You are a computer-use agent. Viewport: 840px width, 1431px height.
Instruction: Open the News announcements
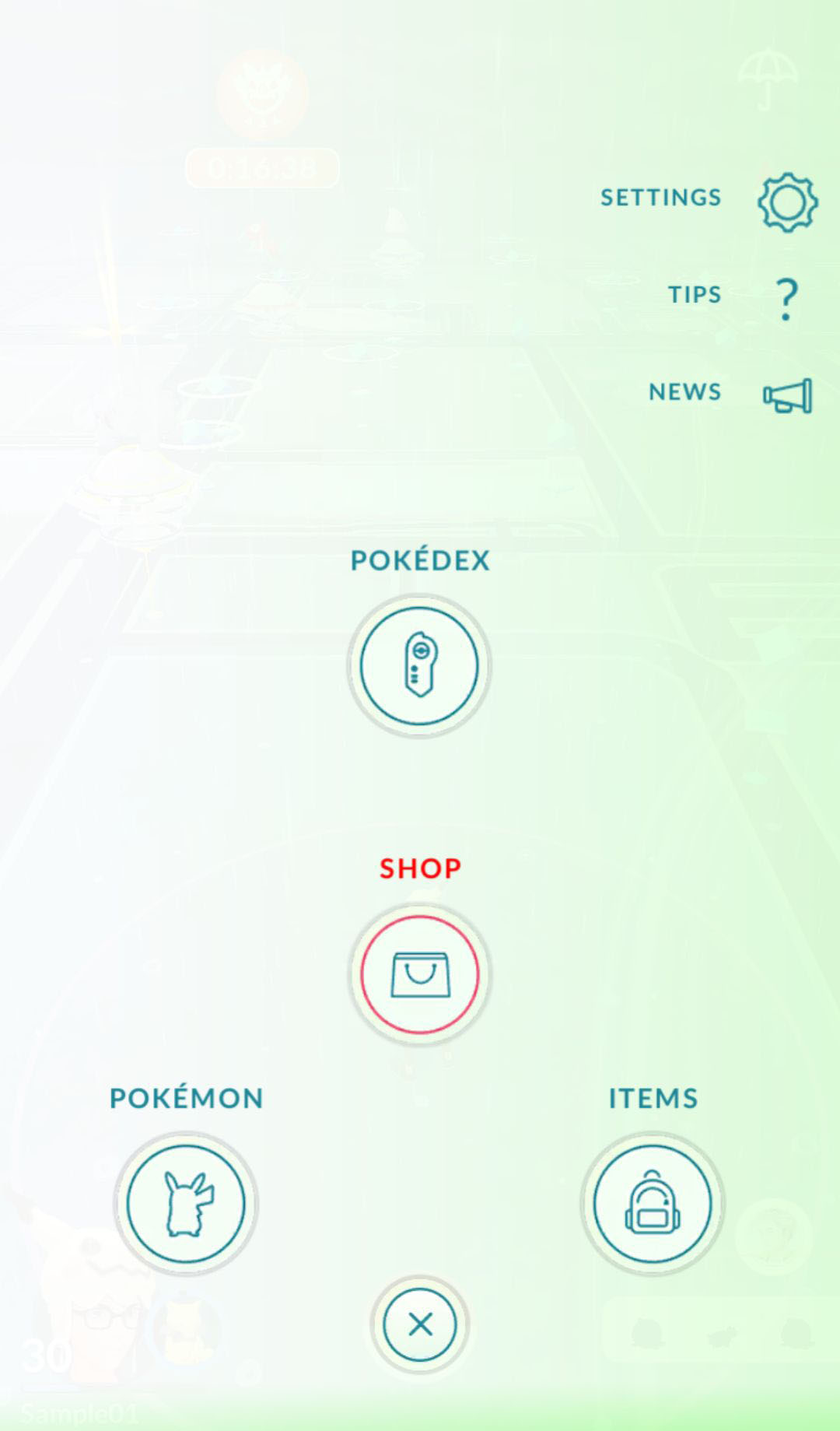click(786, 395)
